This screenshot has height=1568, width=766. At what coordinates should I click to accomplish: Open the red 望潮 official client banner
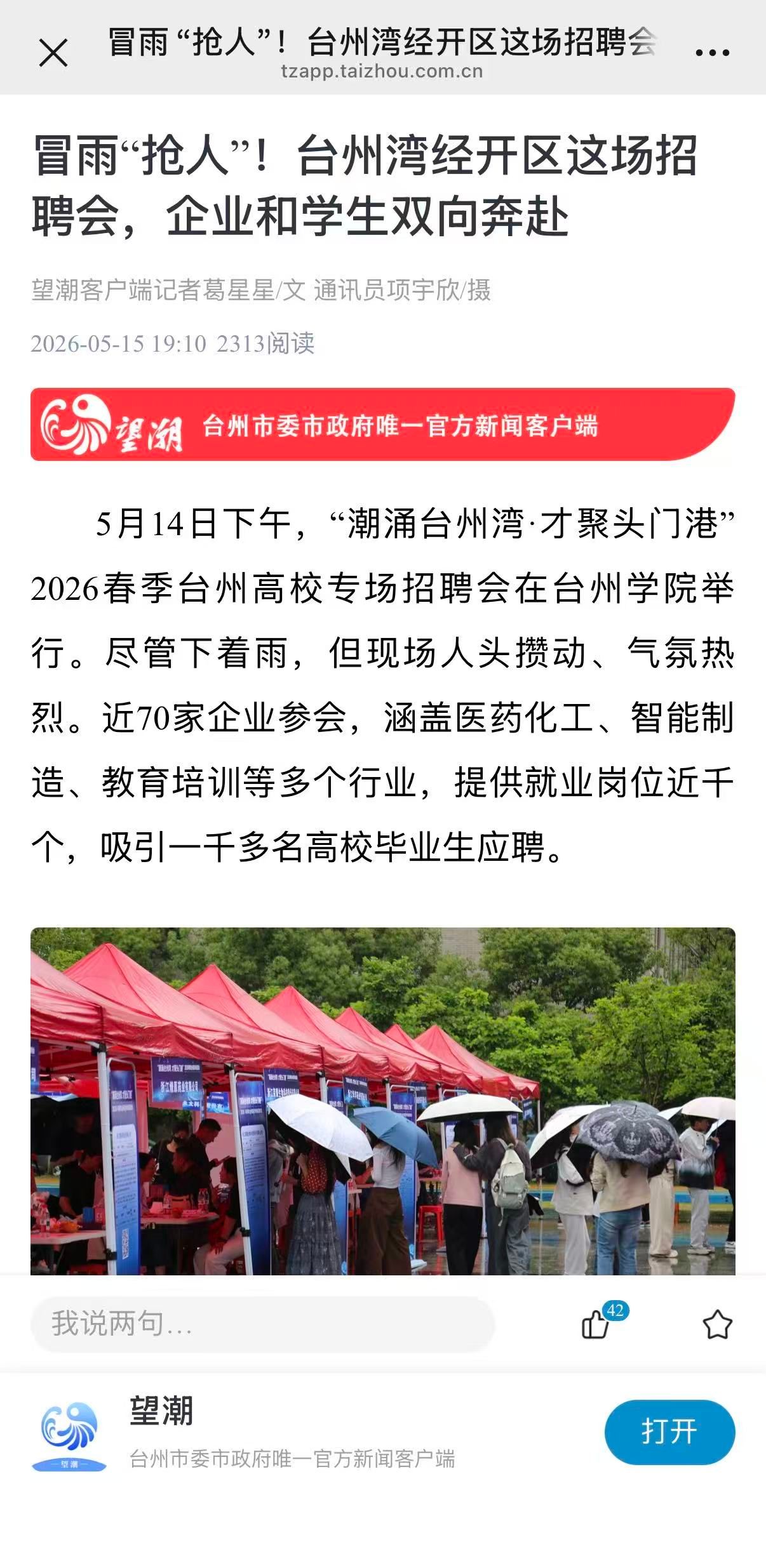383,424
